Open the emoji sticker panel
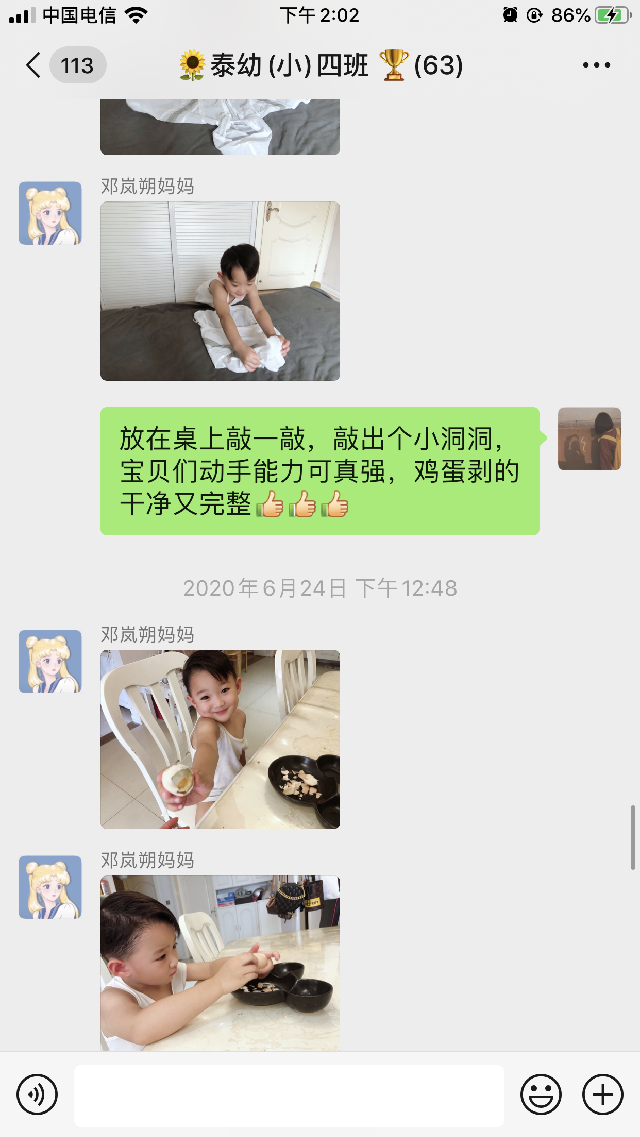640x1137 pixels. click(x=541, y=1095)
